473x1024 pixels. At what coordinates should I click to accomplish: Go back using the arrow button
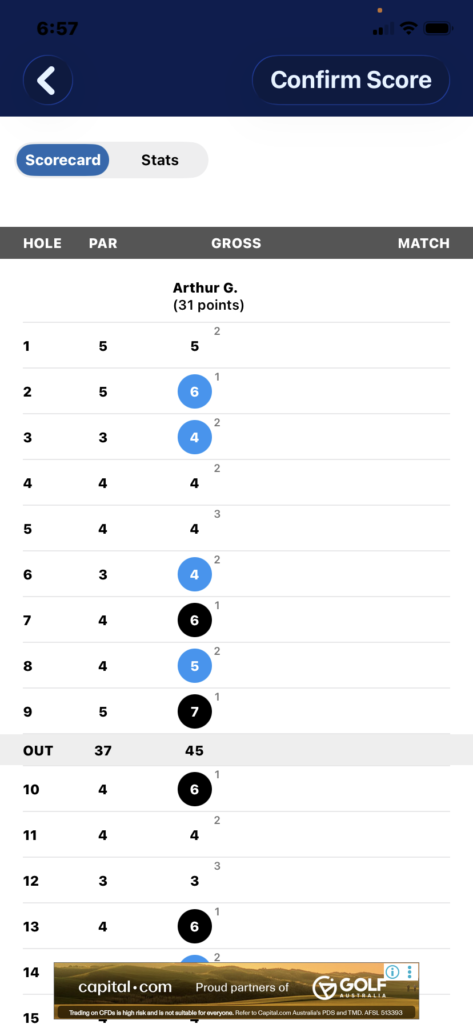point(47,80)
